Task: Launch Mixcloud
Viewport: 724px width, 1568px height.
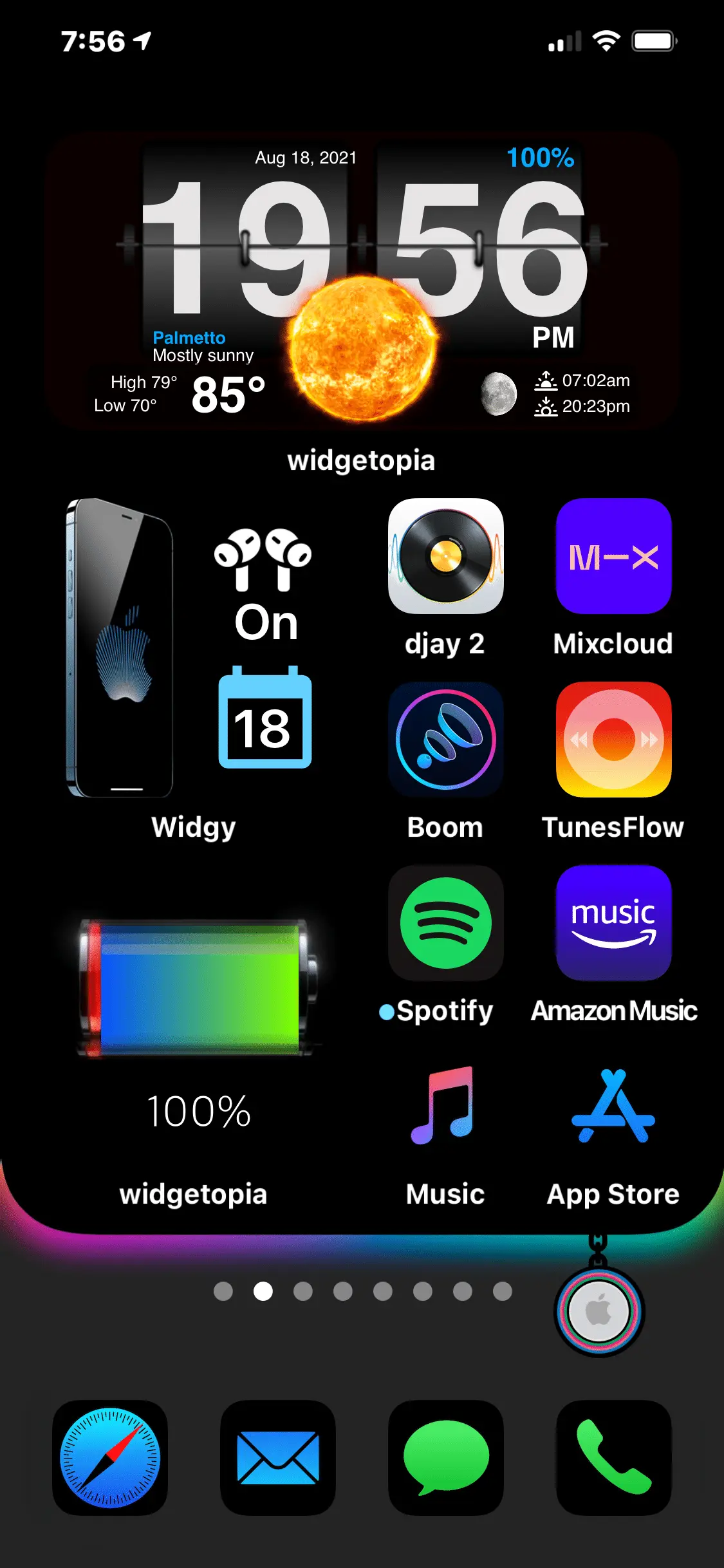Action: pos(613,556)
